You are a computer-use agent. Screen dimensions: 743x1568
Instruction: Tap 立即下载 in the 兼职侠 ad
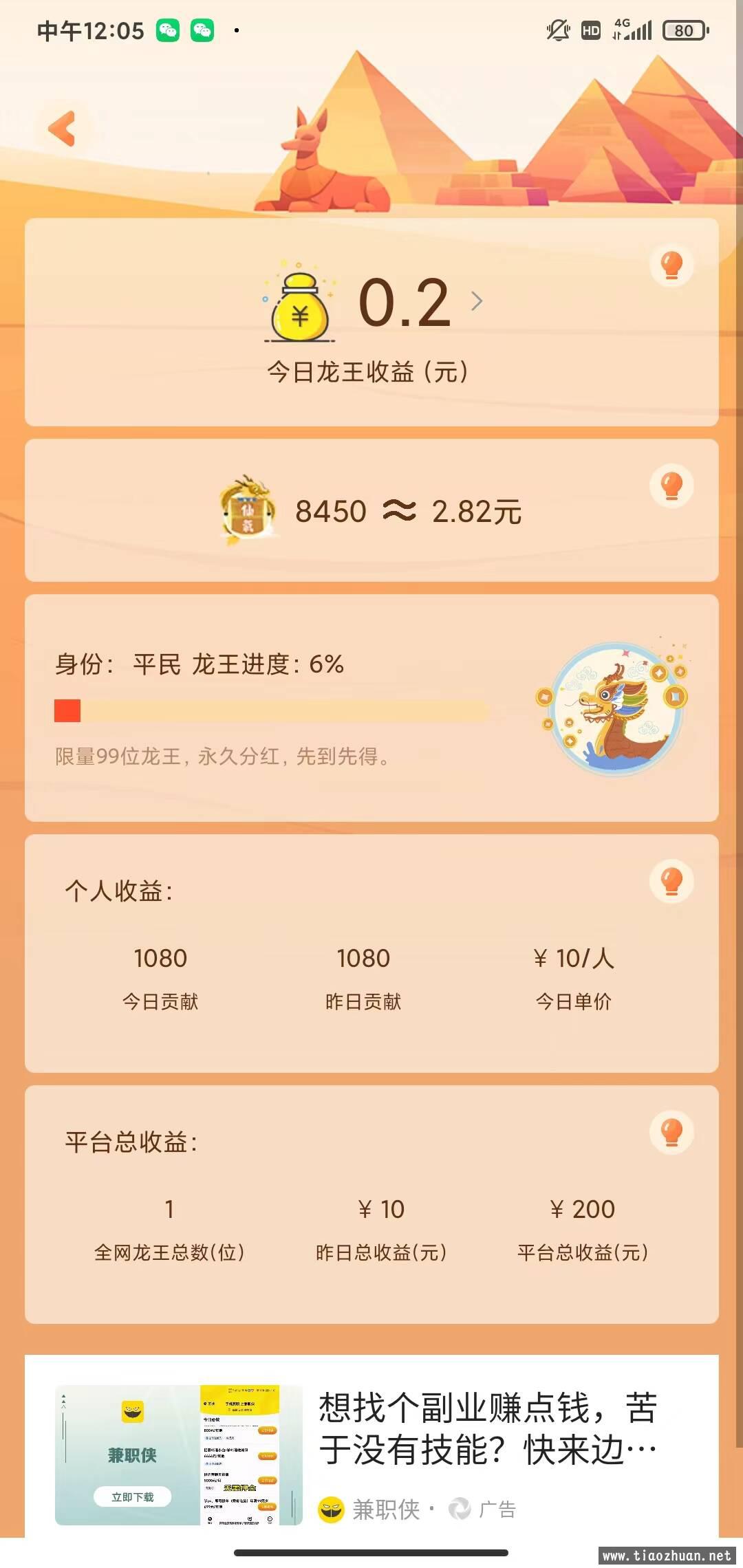(x=133, y=1497)
